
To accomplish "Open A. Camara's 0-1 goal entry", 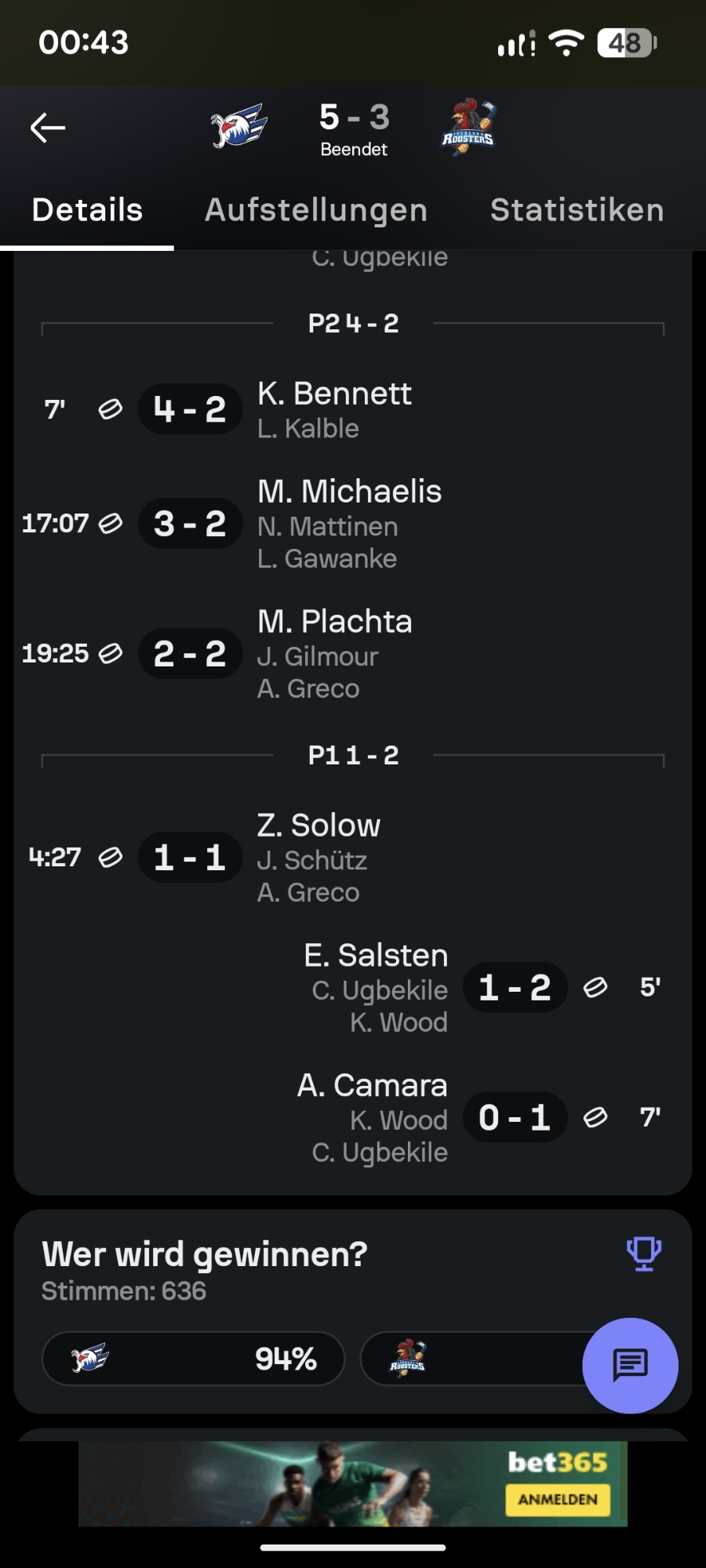I will pyautogui.click(x=373, y=1117).
